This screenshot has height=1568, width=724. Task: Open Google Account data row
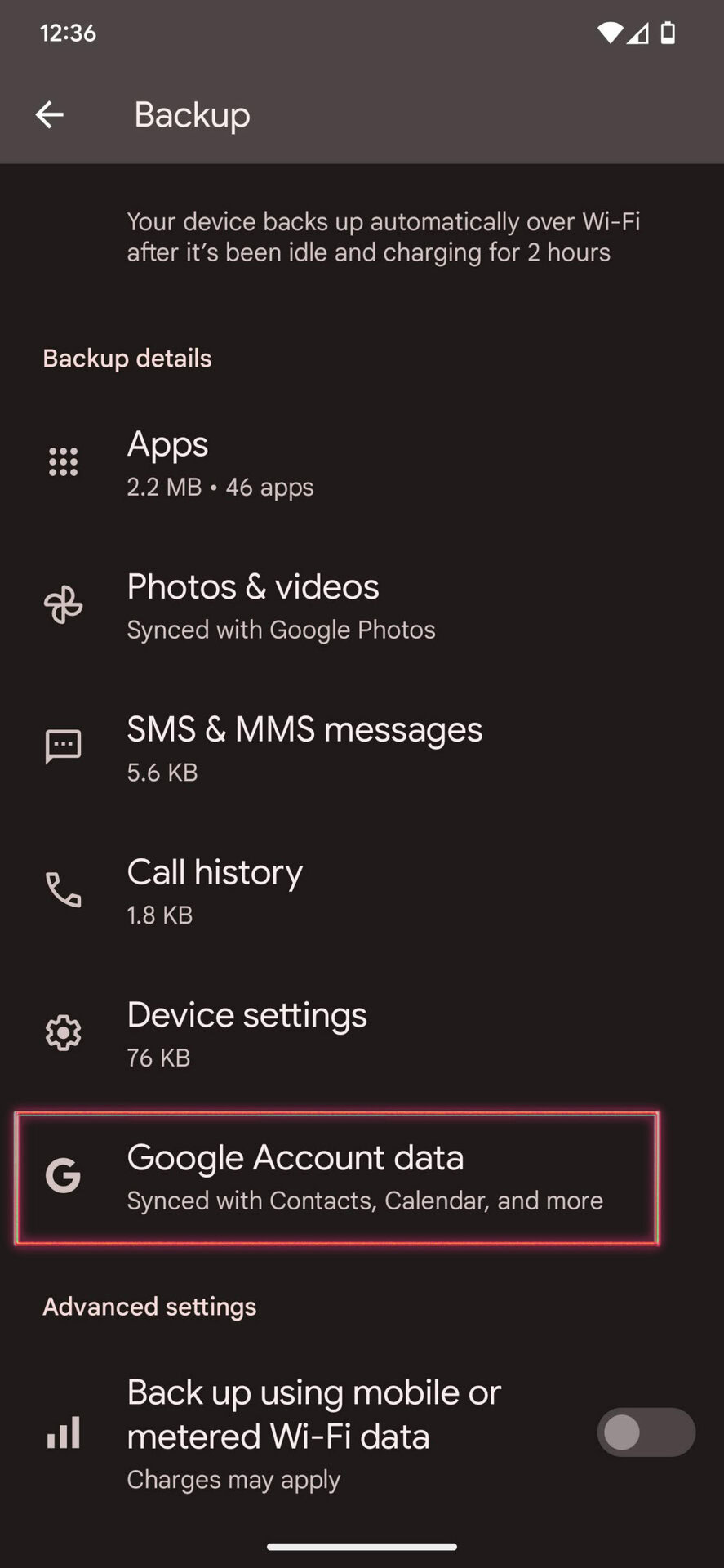[x=336, y=1177]
